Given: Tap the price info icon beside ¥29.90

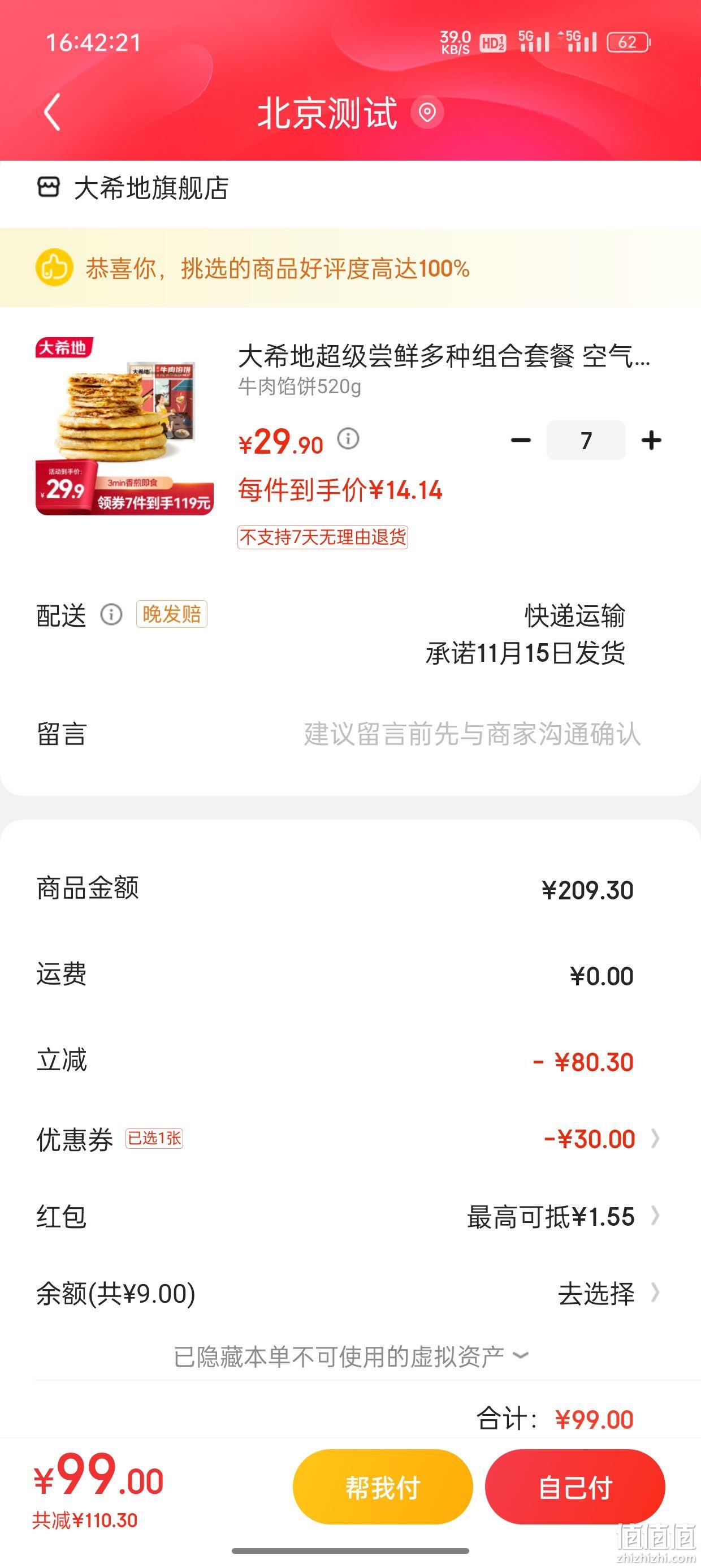Looking at the screenshot, I should click(348, 439).
